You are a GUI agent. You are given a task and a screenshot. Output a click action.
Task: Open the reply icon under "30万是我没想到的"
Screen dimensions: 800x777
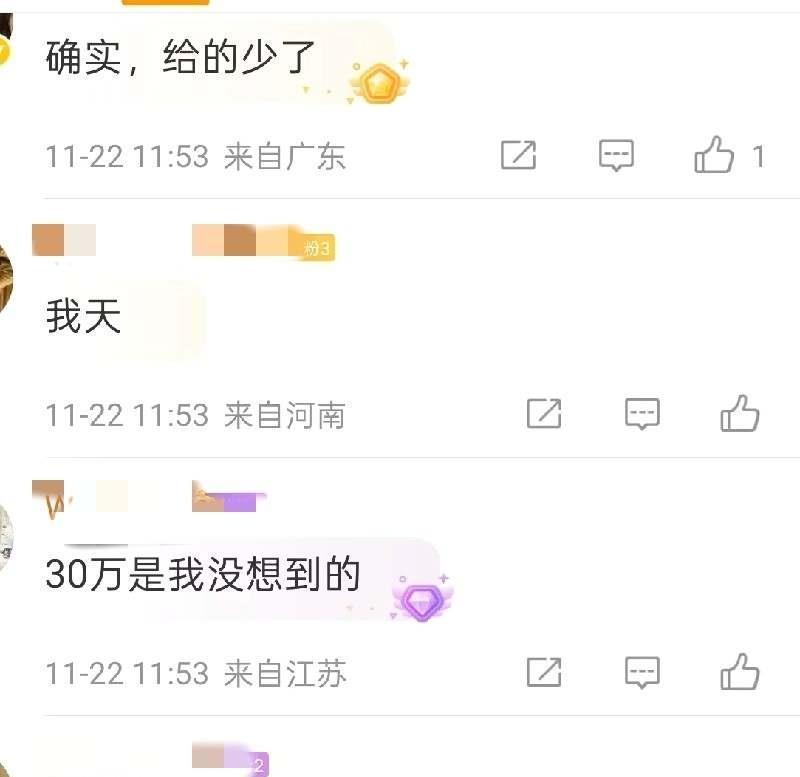click(642, 672)
